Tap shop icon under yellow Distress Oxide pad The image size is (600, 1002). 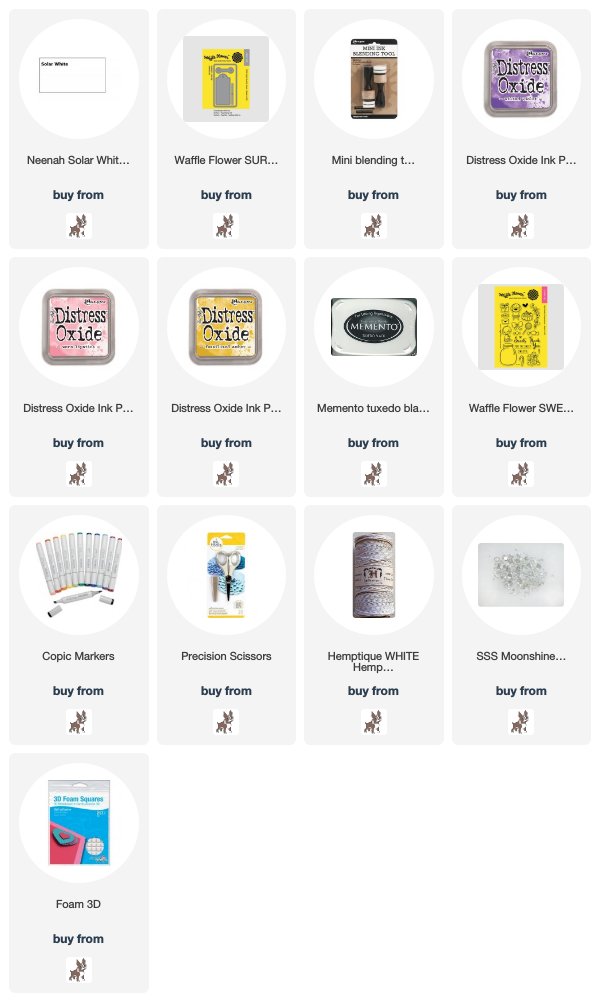(226, 472)
